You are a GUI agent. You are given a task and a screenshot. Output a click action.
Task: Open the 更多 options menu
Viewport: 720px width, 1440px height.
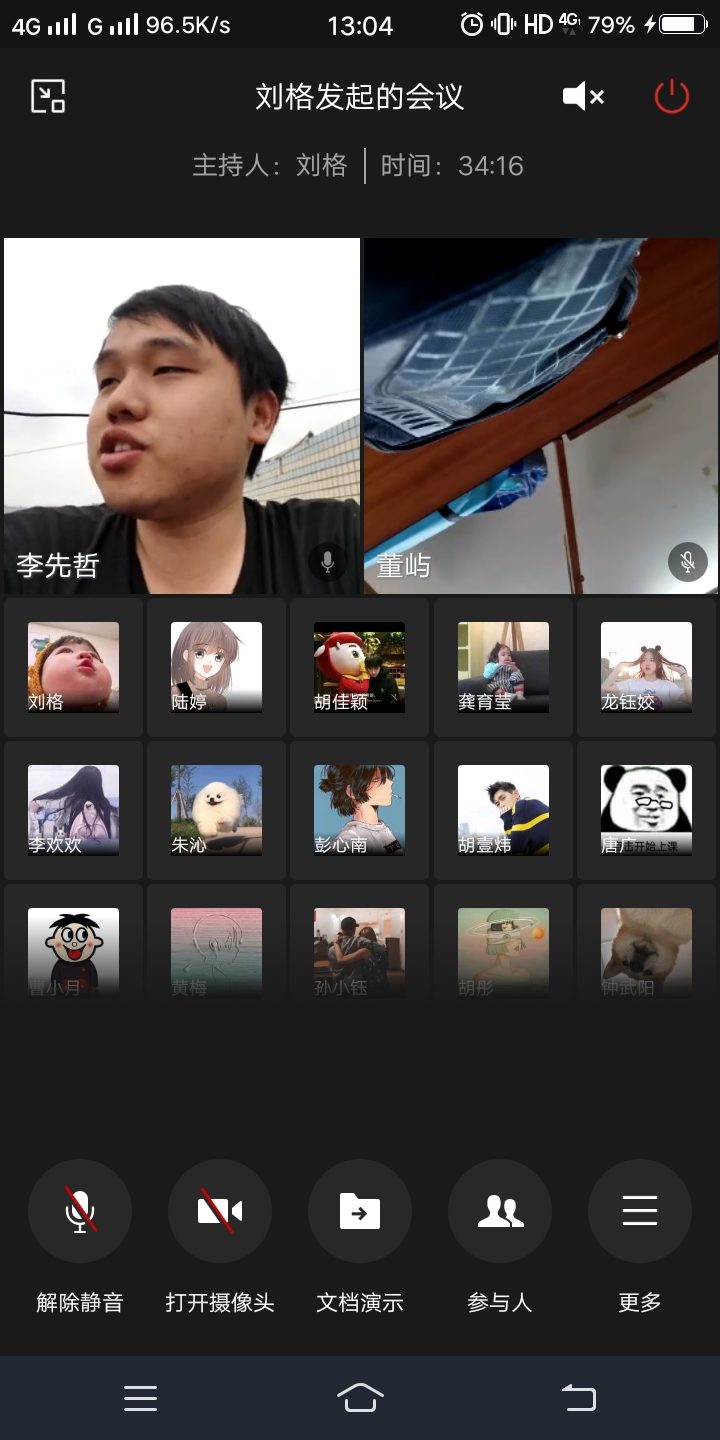click(x=640, y=1212)
